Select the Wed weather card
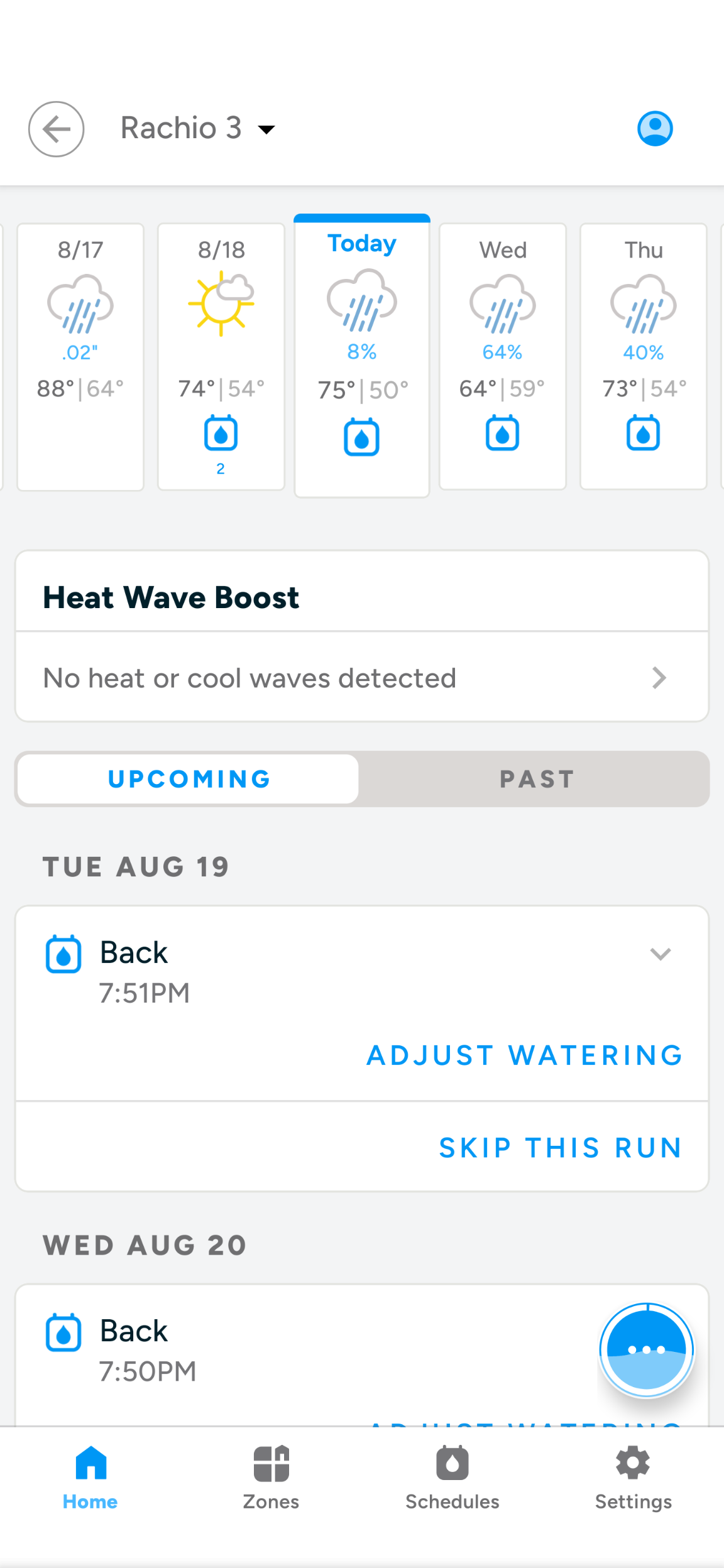The image size is (724, 1568). 503,356
